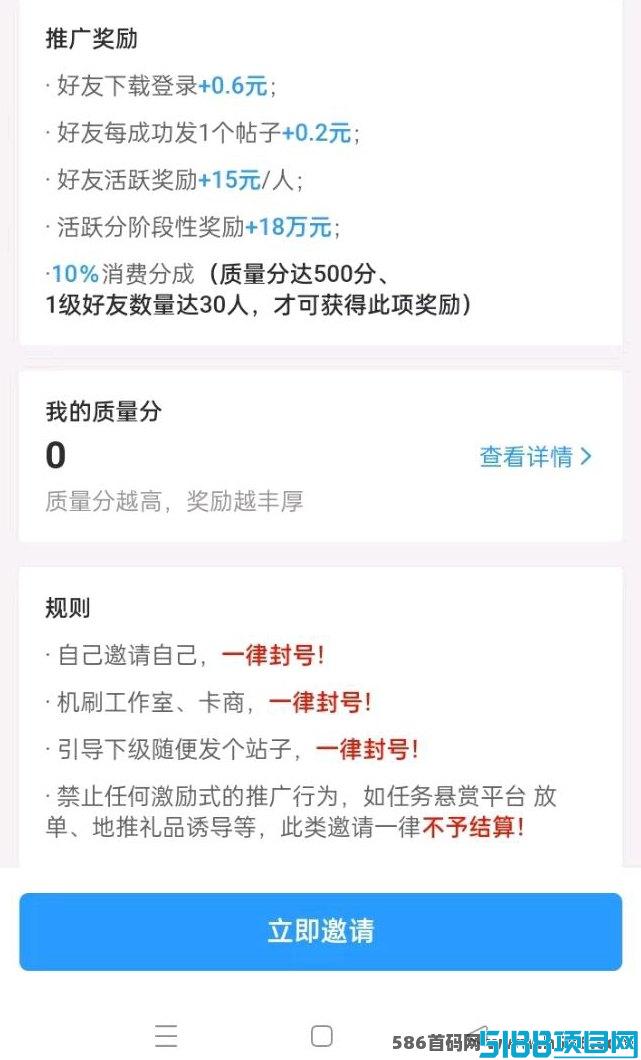The height and width of the screenshot is (1060, 641).
Task: Tap the 立即邀请 button
Action: [x=320, y=932]
